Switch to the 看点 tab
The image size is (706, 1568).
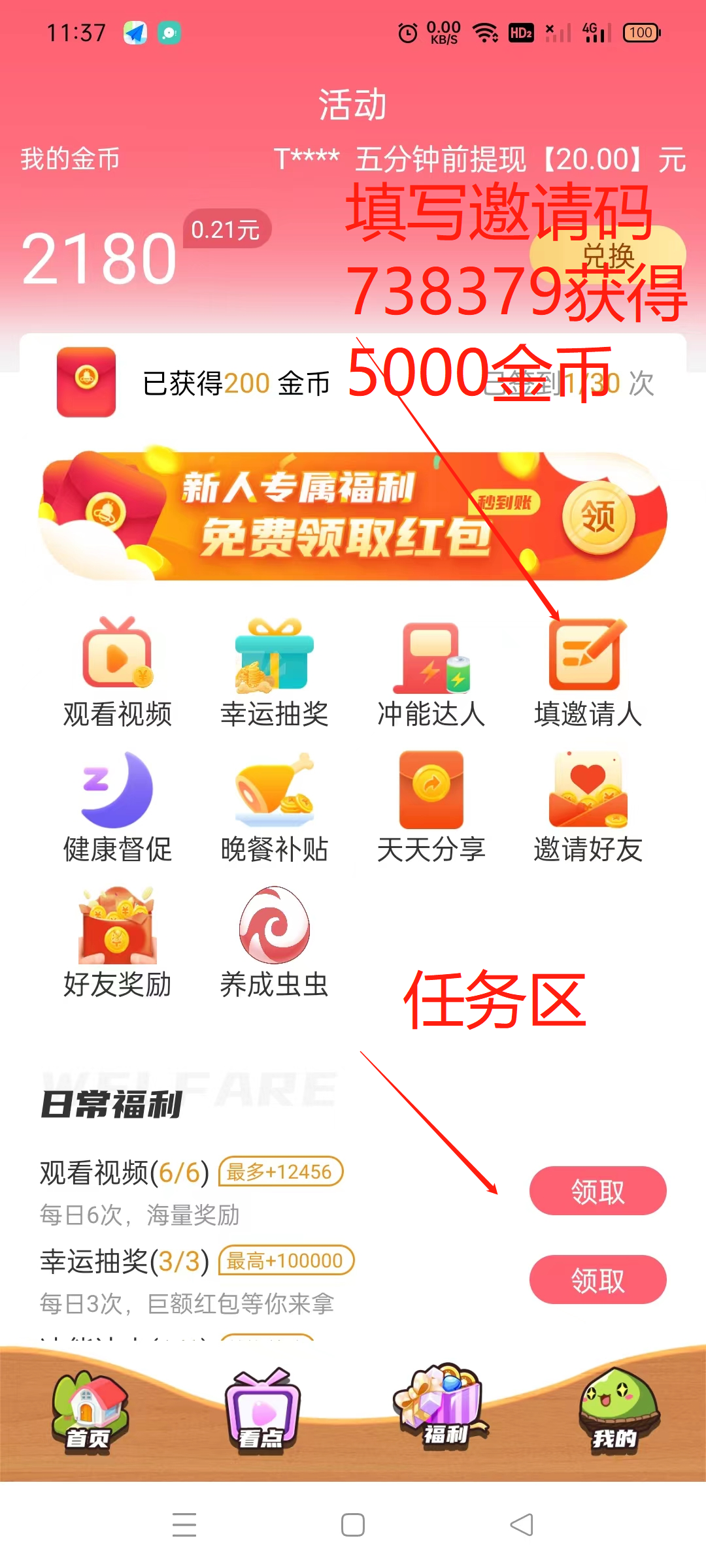coord(261,1411)
